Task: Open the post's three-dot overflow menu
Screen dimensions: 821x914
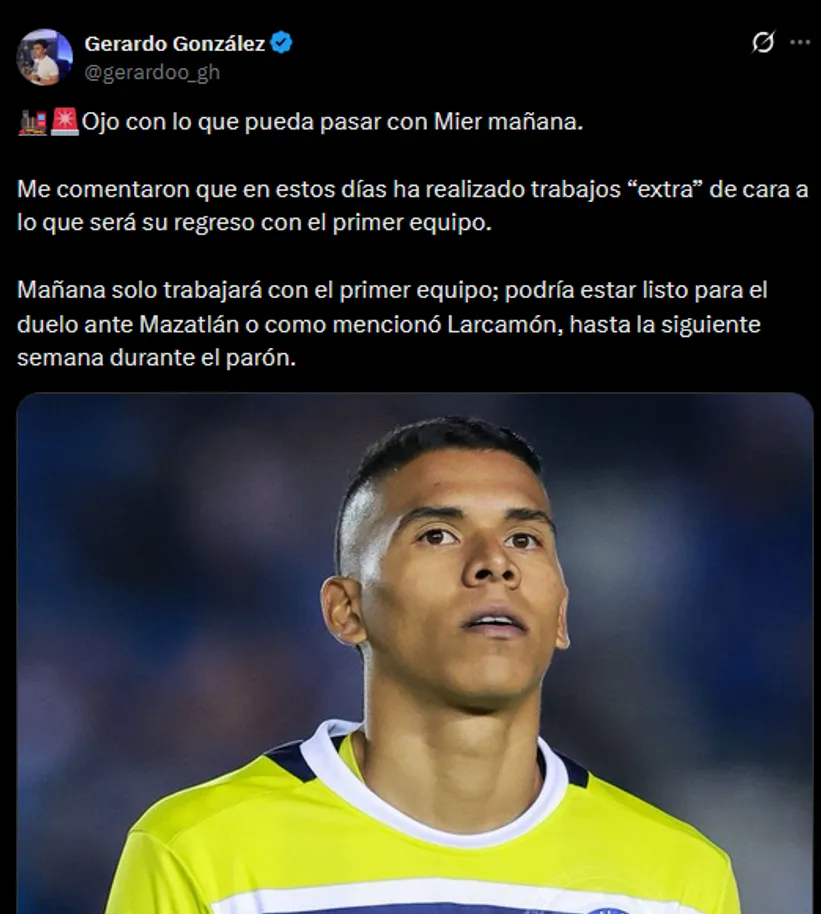Action: tap(800, 43)
